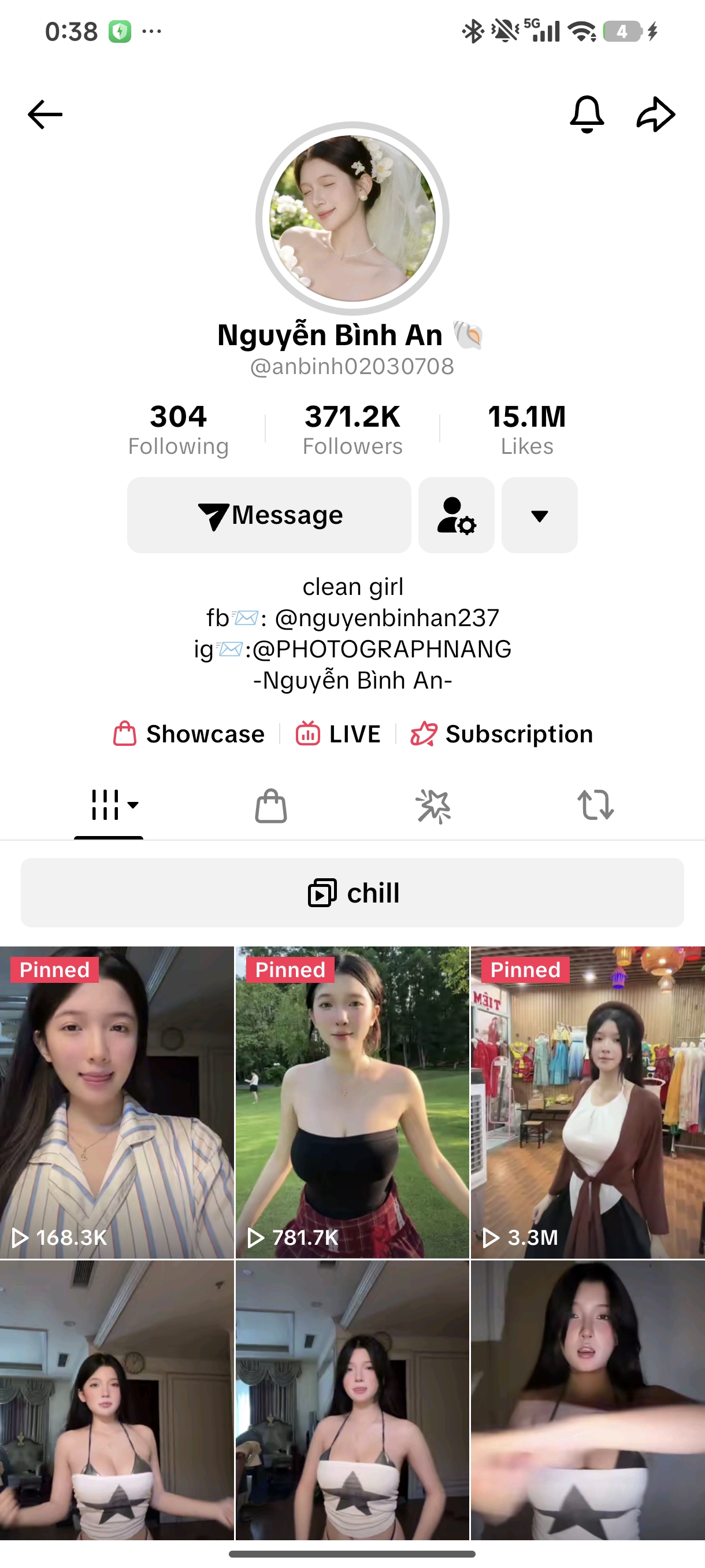Switch to the videos grid tab
705x1568 pixels.
(x=109, y=806)
